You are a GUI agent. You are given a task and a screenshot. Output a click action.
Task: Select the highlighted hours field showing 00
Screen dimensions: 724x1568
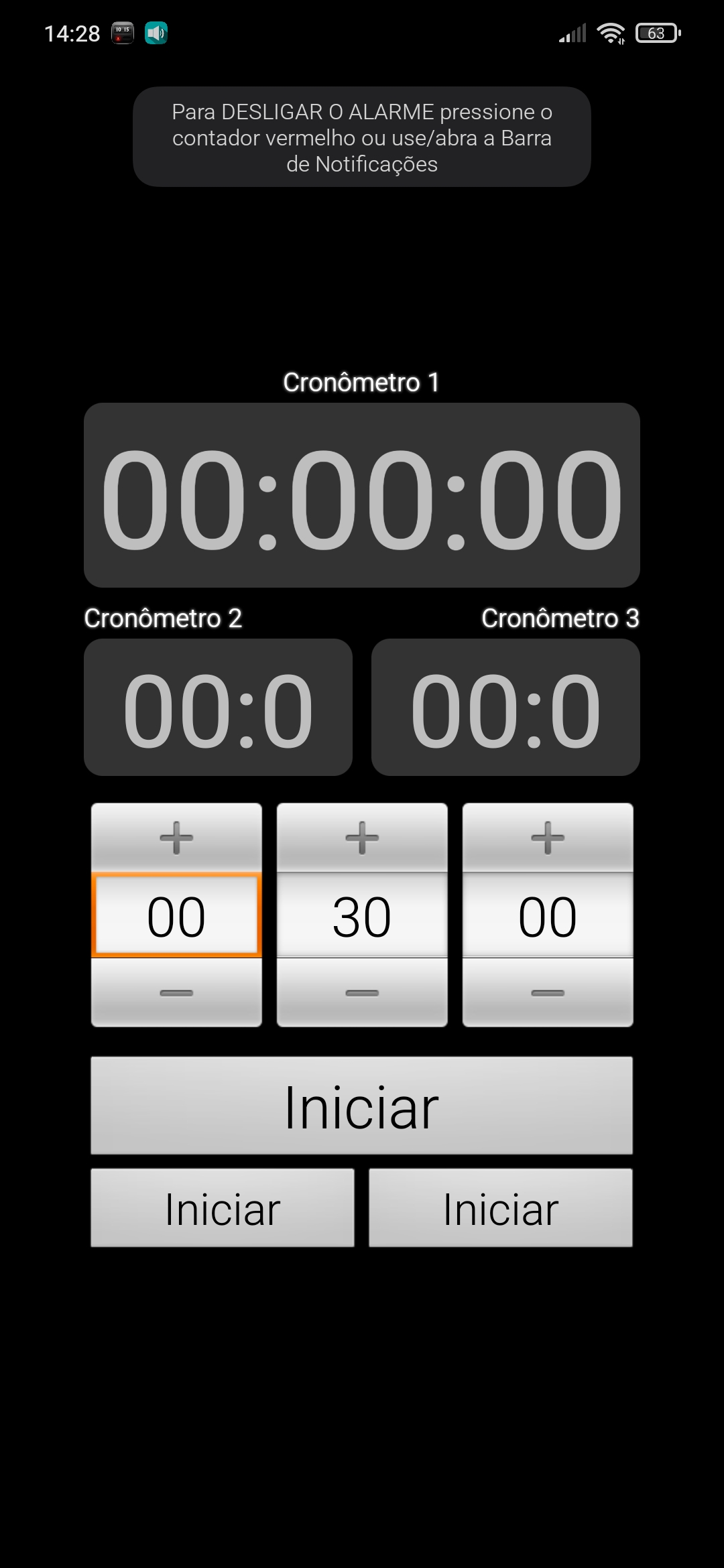(176, 915)
